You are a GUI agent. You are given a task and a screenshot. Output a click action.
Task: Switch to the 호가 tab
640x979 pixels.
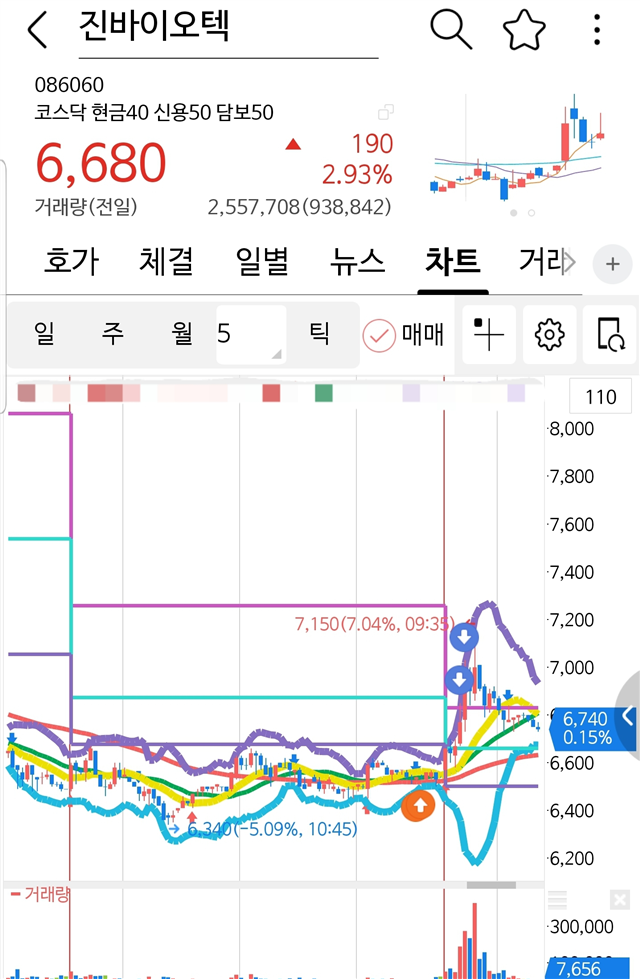(71, 262)
